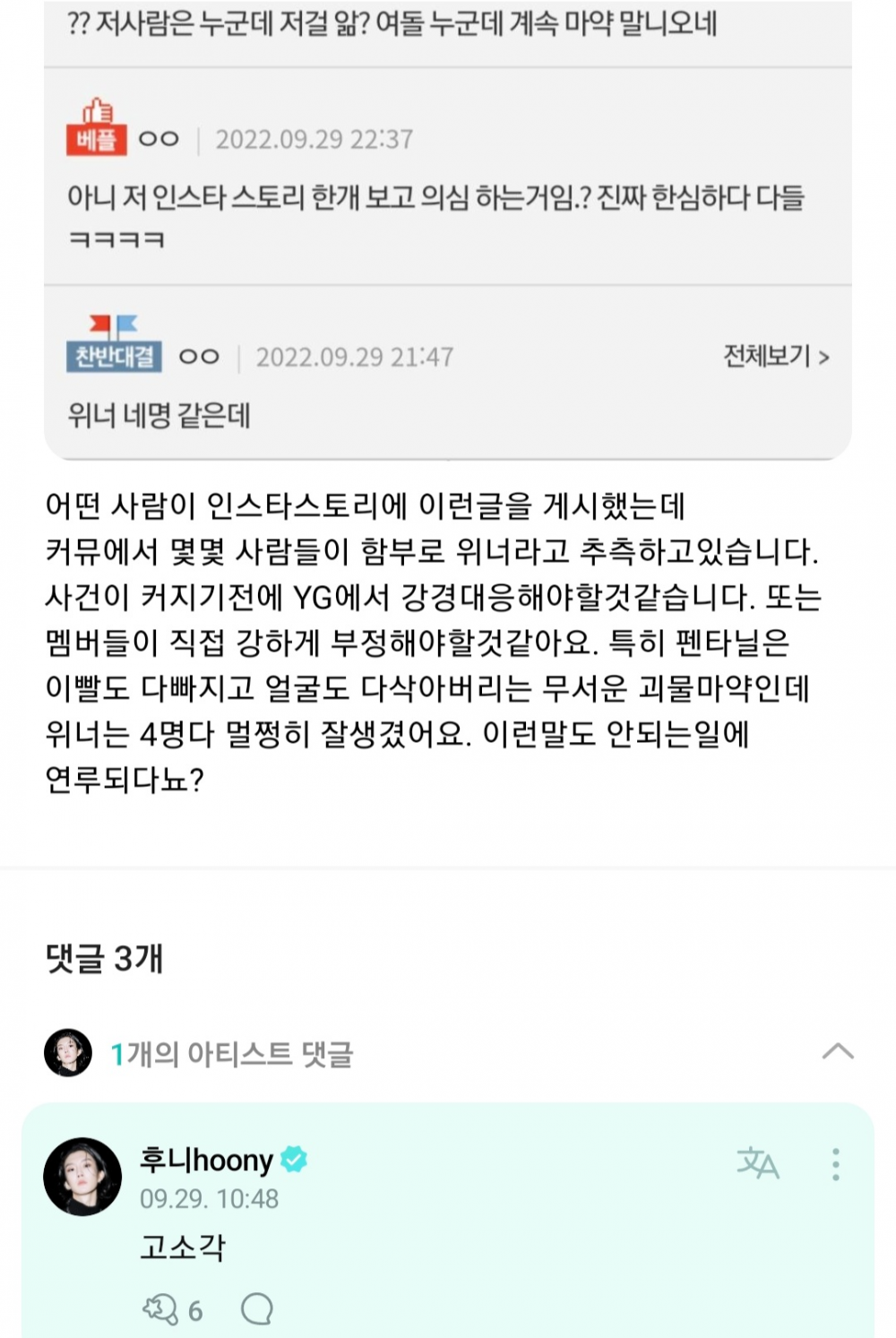Viewport: 896px width, 1338px height.
Task: Collapse the artist comments section
Action: (837, 1052)
